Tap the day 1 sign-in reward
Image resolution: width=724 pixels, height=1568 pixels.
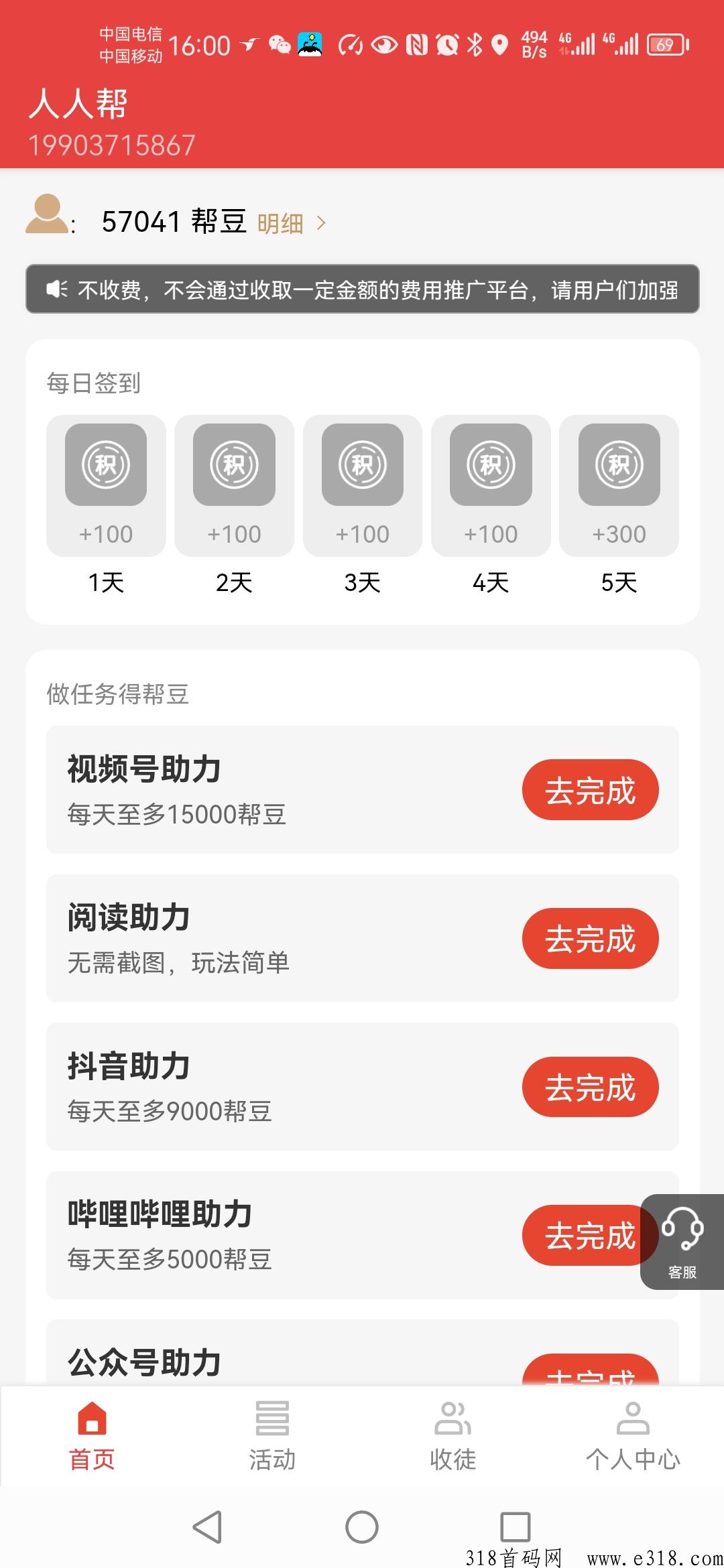[x=106, y=486]
